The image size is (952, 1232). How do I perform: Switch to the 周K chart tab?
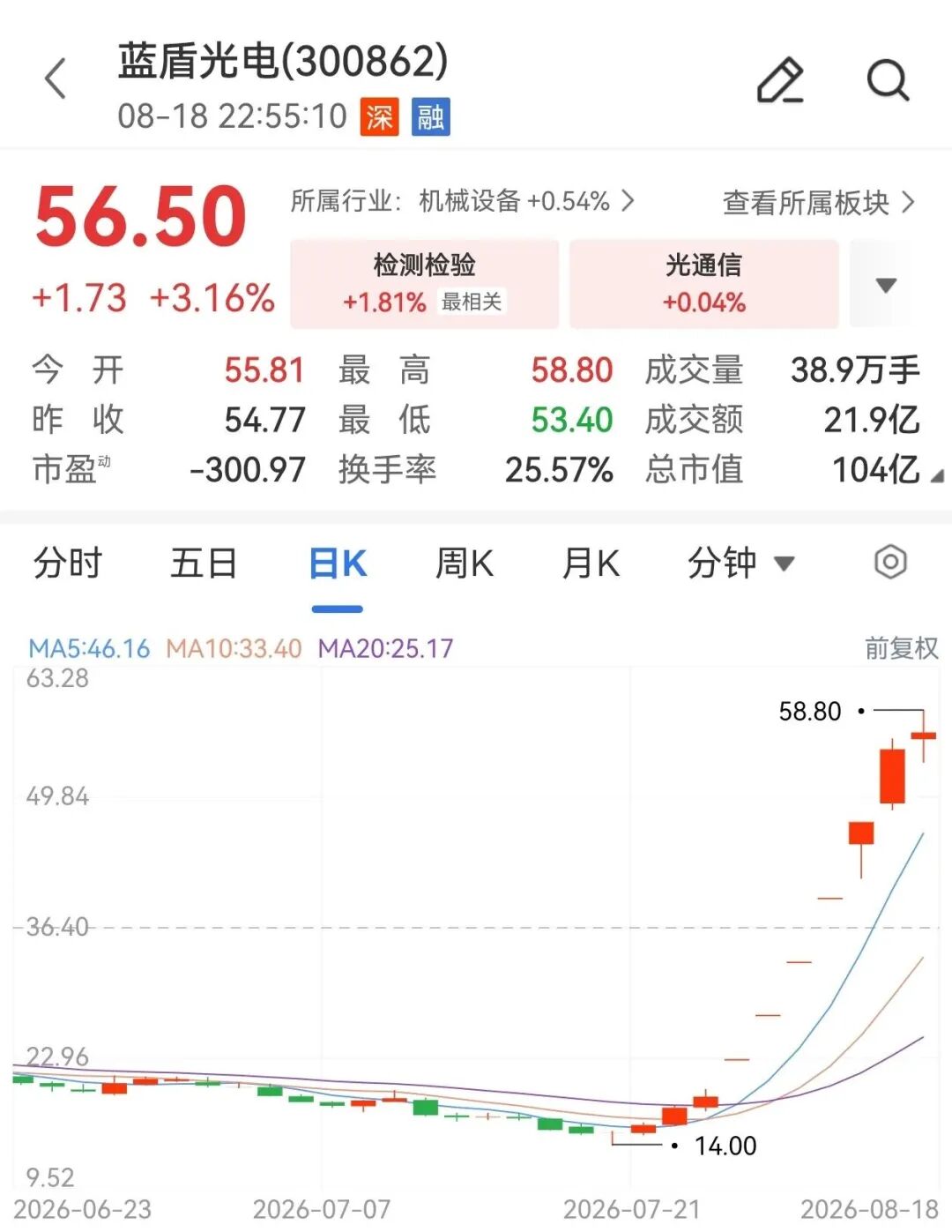465,563
